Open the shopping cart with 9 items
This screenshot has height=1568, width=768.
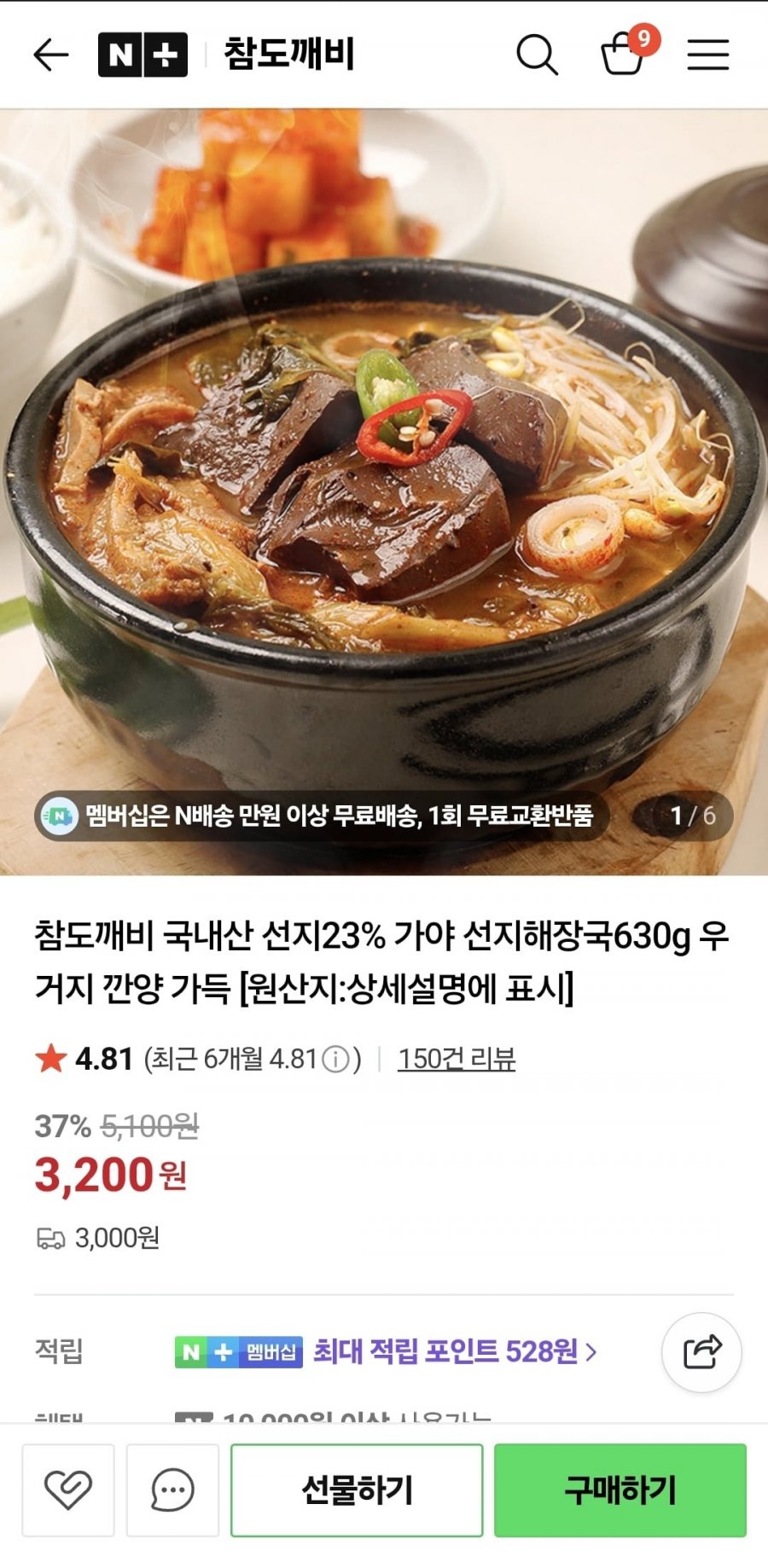click(x=624, y=54)
